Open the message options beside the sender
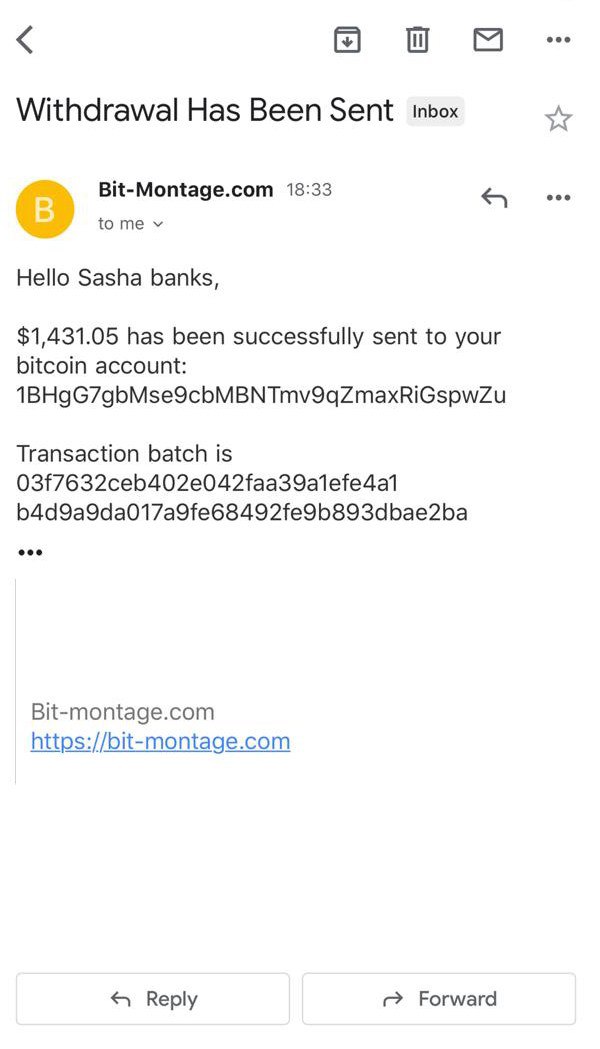 tap(558, 197)
